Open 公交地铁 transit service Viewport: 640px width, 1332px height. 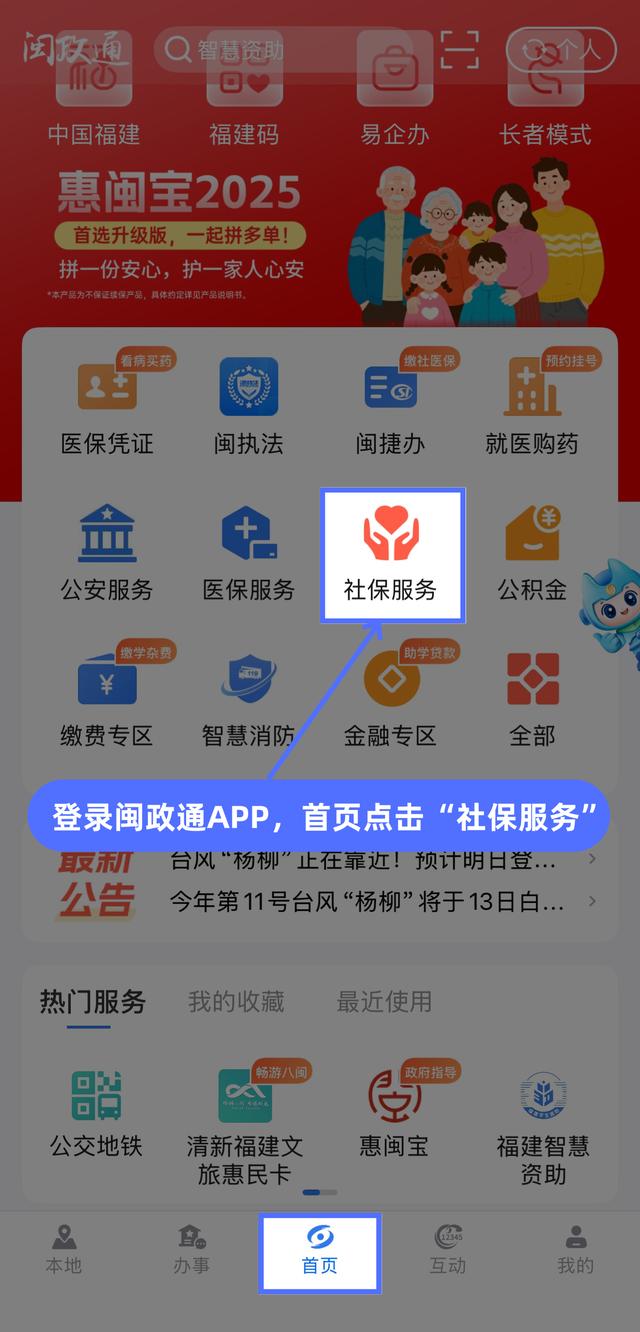pos(97,1112)
